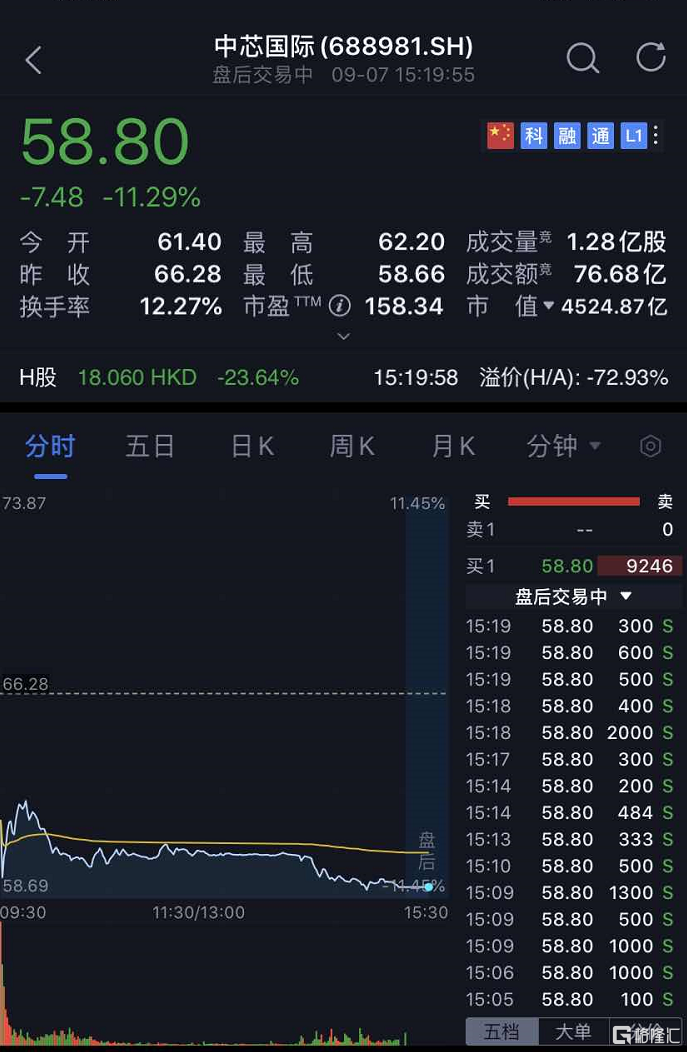Expand more quote details chevron

coord(343,337)
